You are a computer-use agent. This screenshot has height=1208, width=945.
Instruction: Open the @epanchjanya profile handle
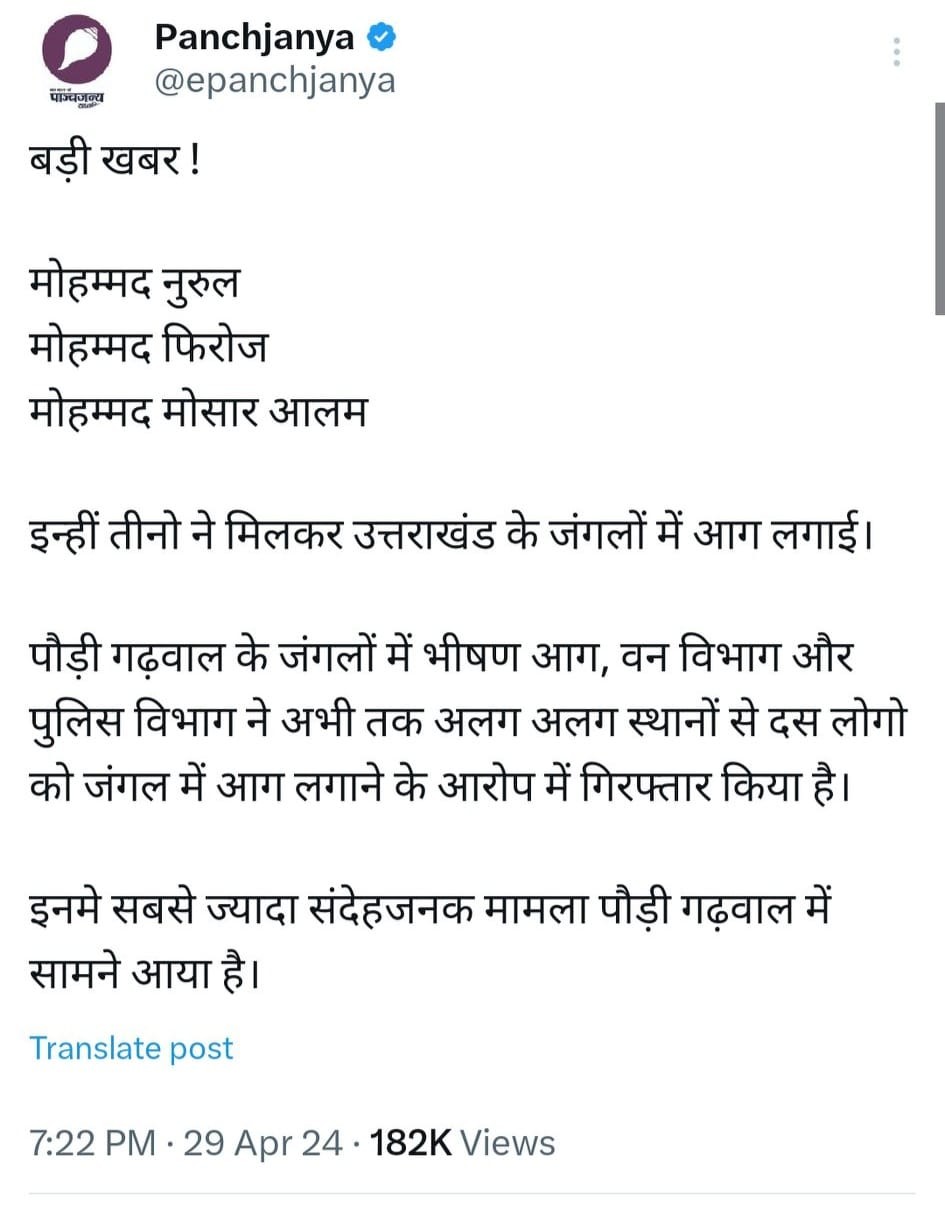275,81
